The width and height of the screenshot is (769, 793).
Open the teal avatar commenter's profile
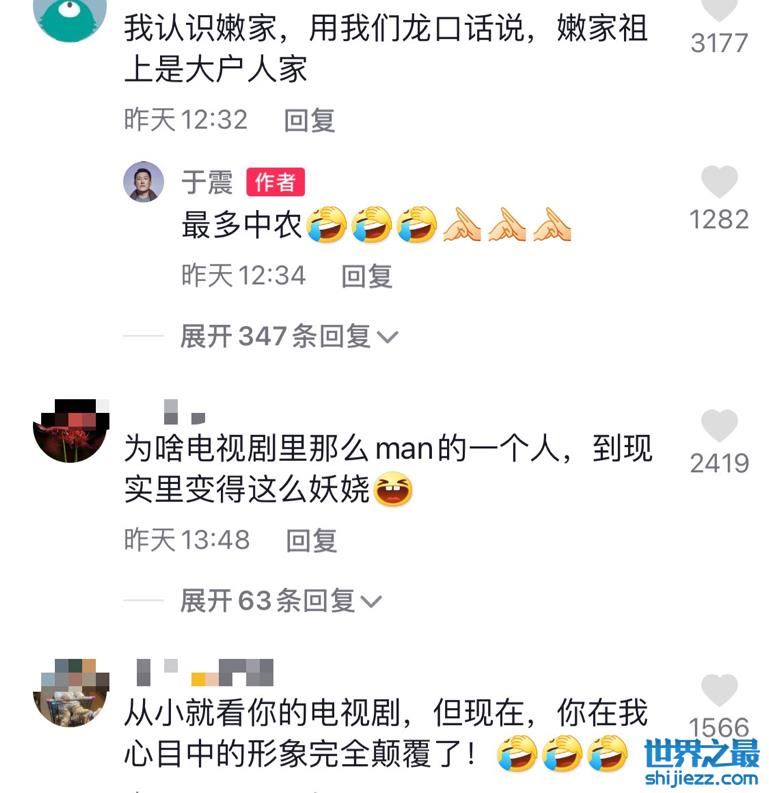tap(70, 15)
